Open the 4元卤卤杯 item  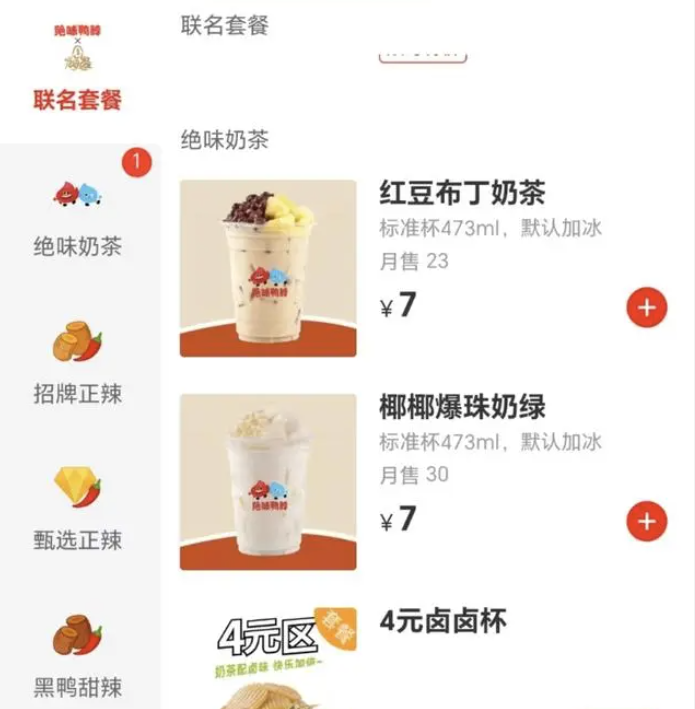click(443, 621)
